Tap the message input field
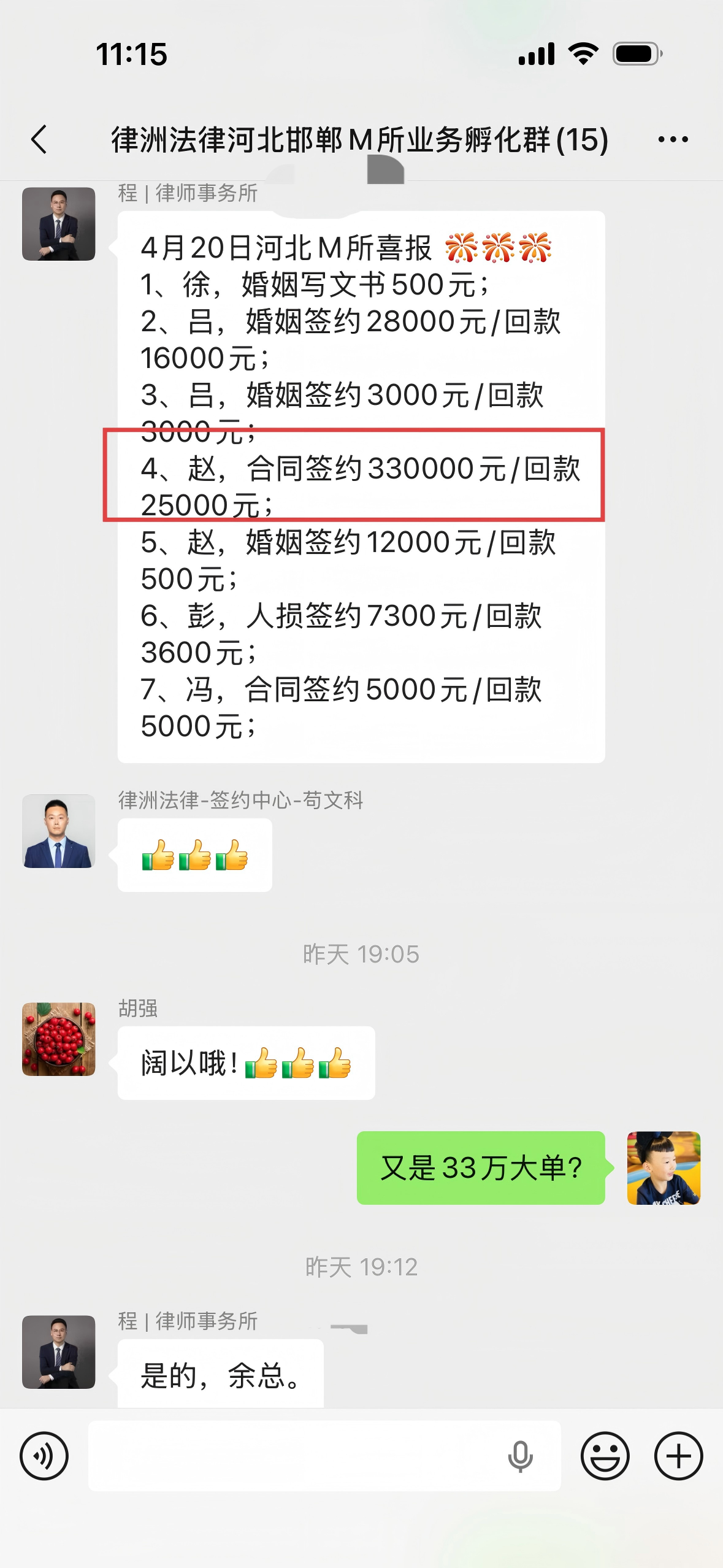723x1568 pixels. pyautogui.click(x=294, y=1456)
